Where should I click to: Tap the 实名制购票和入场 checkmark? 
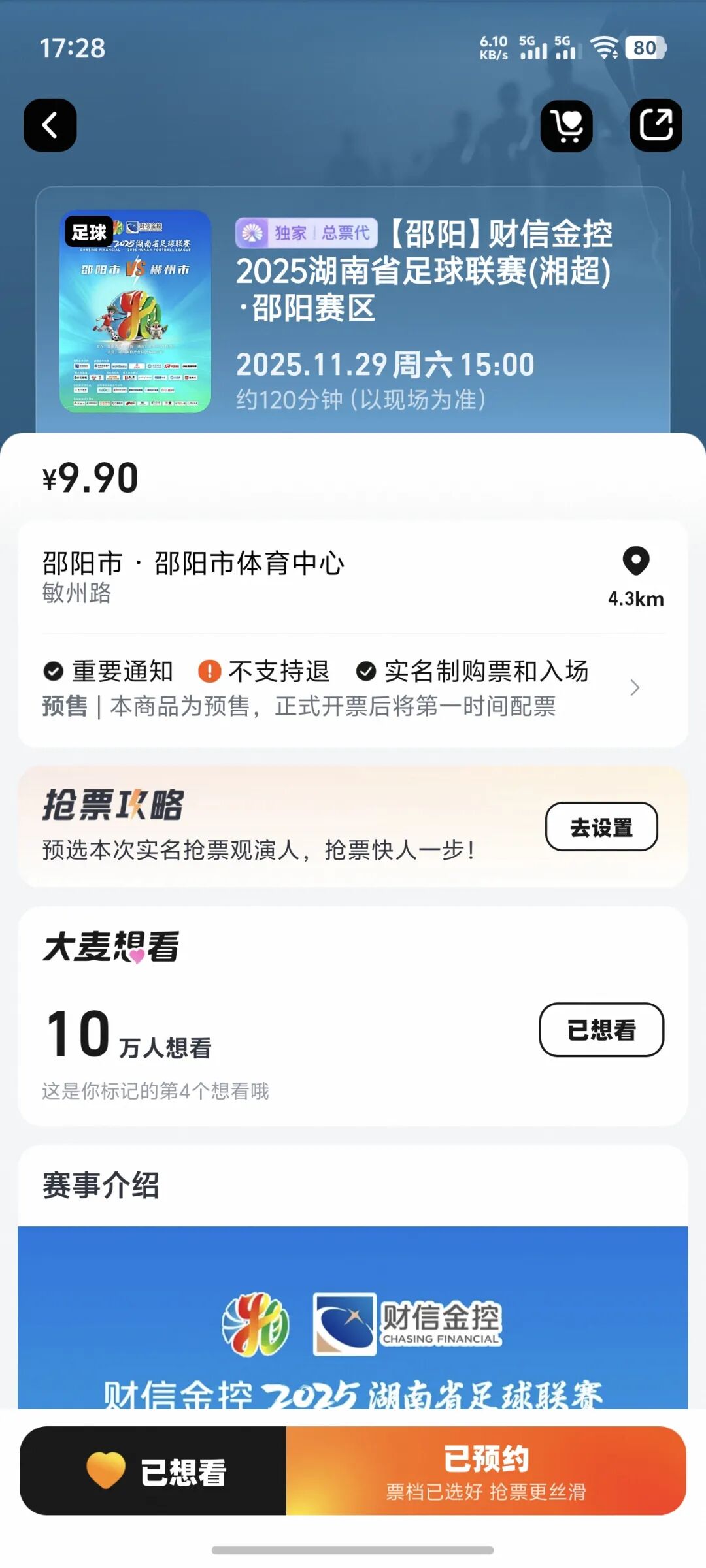[365, 669]
